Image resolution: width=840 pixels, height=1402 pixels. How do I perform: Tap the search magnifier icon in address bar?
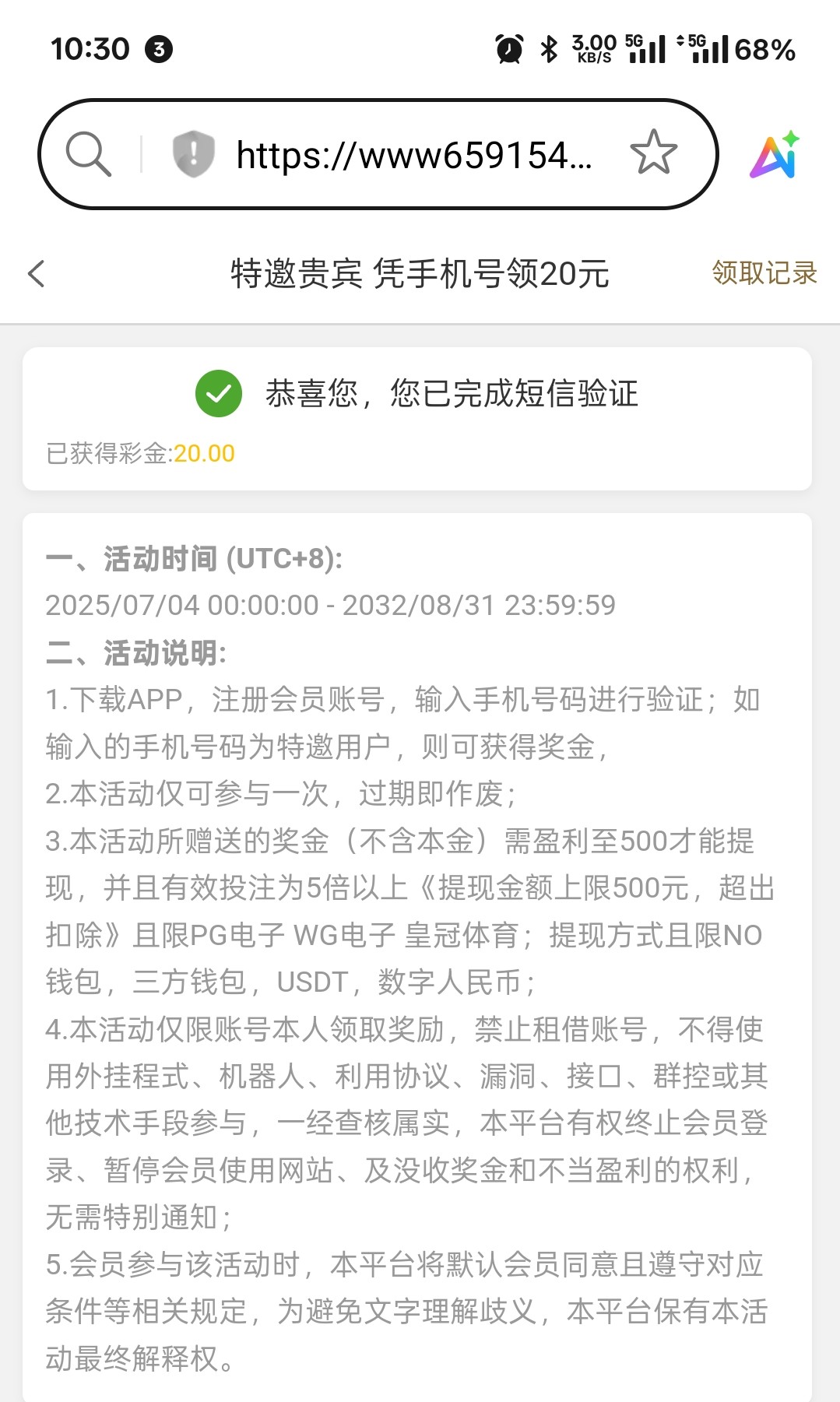pyautogui.click(x=88, y=153)
